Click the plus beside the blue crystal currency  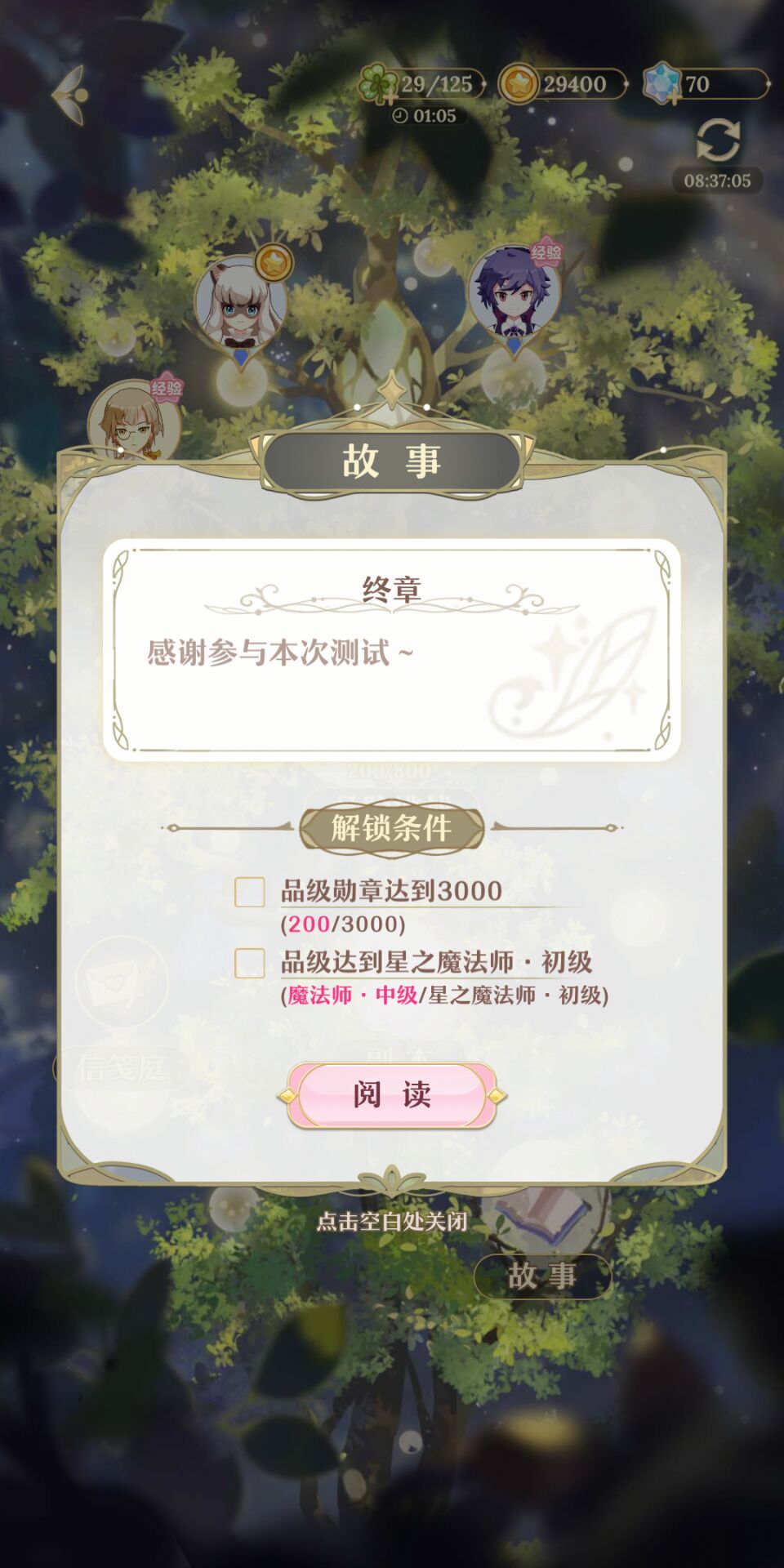pyautogui.click(x=675, y=96)
